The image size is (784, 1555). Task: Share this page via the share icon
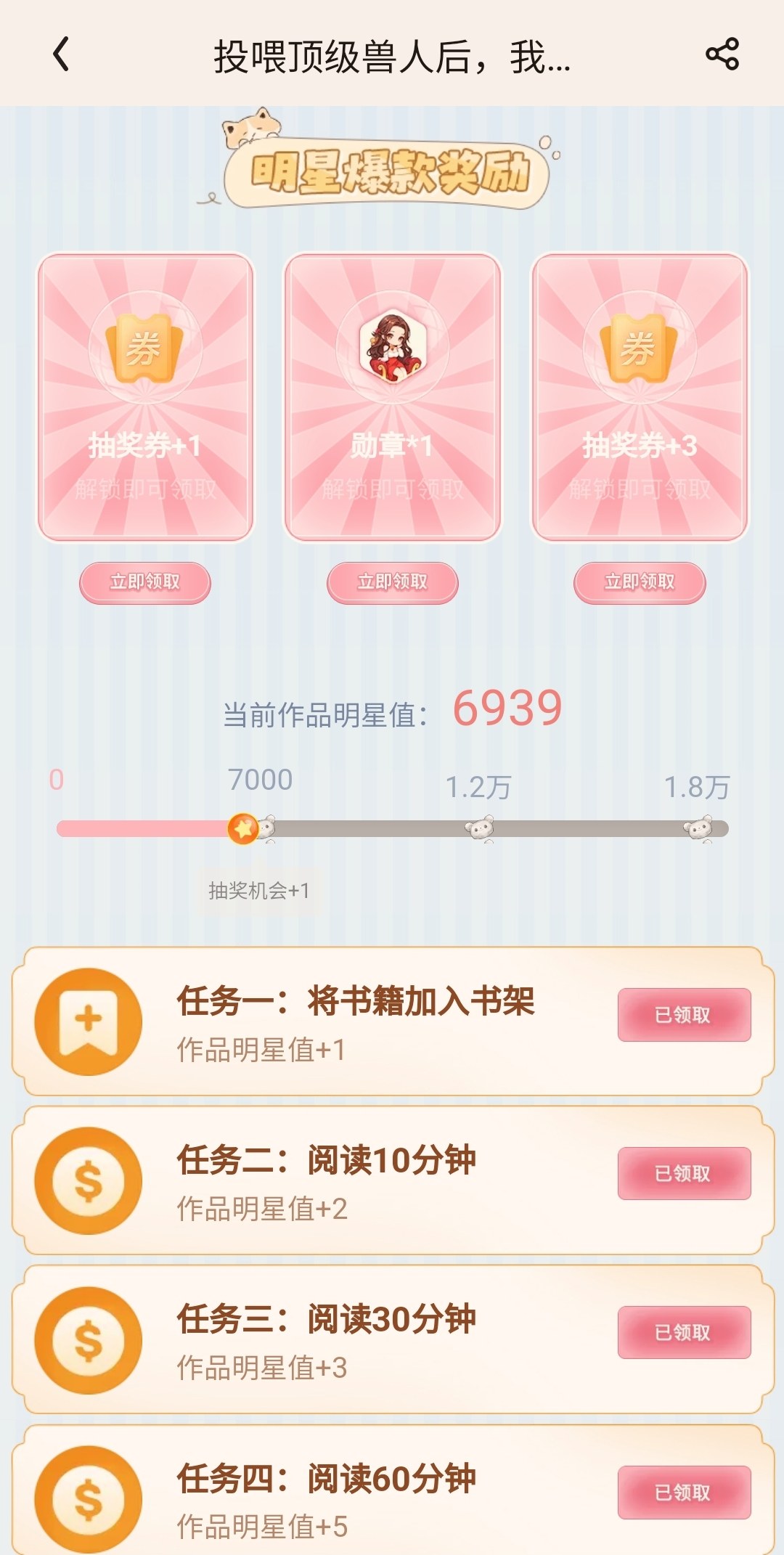pos(722,54)
